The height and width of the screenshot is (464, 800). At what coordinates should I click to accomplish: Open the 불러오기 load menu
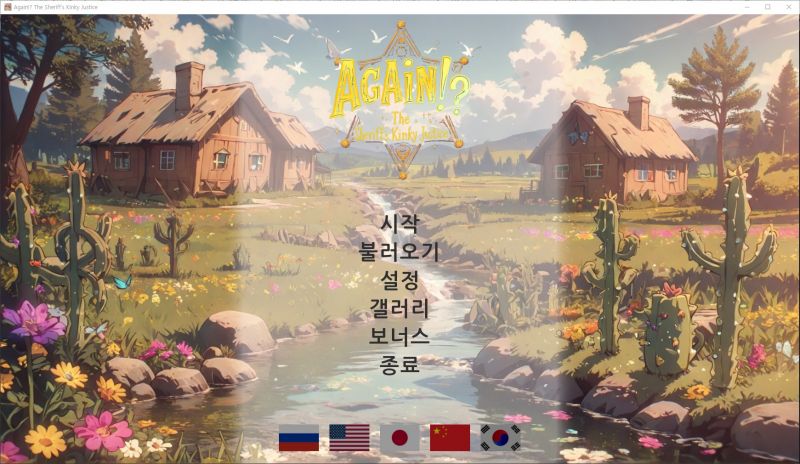pos(399,252)
